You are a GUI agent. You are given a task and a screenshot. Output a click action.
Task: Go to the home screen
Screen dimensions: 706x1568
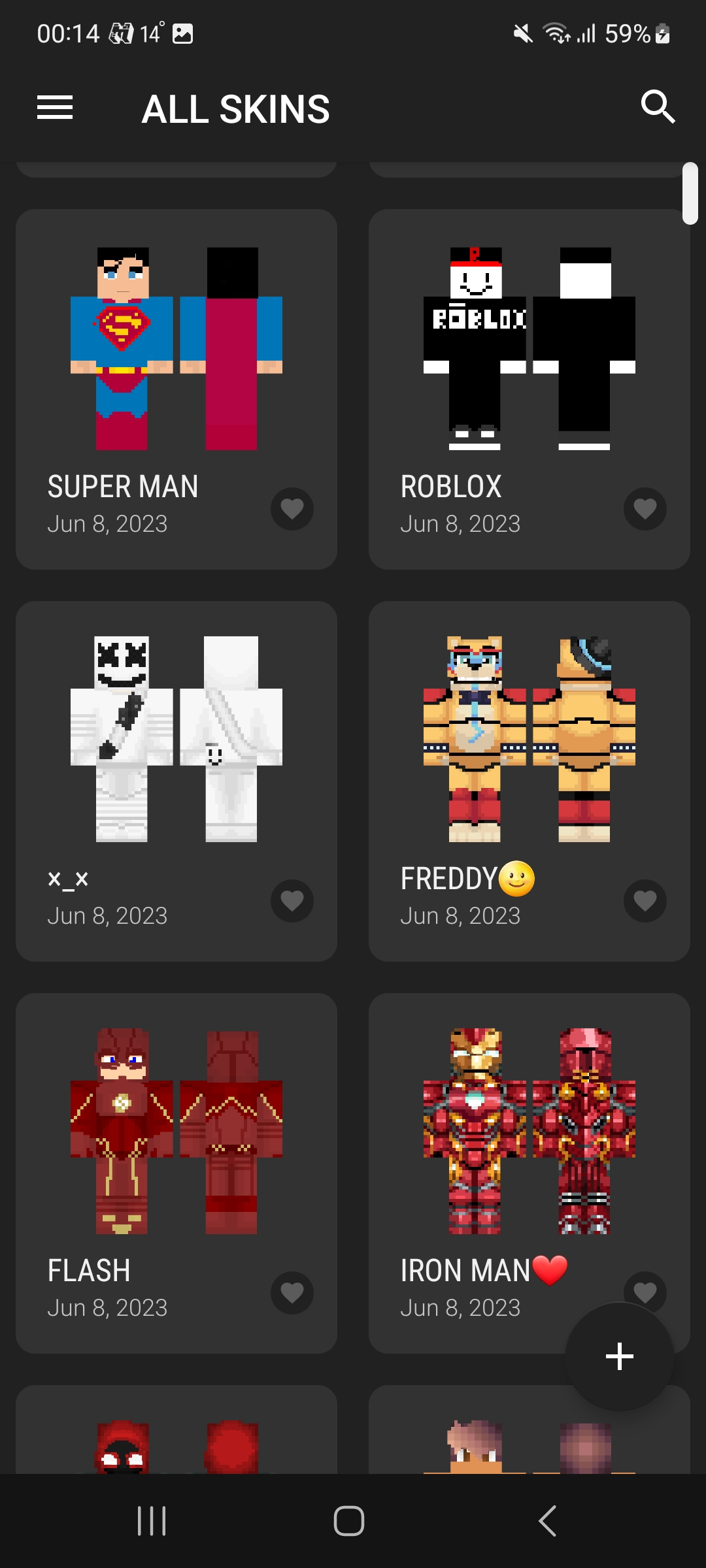pyautogui.click(x=349, y=1521)
